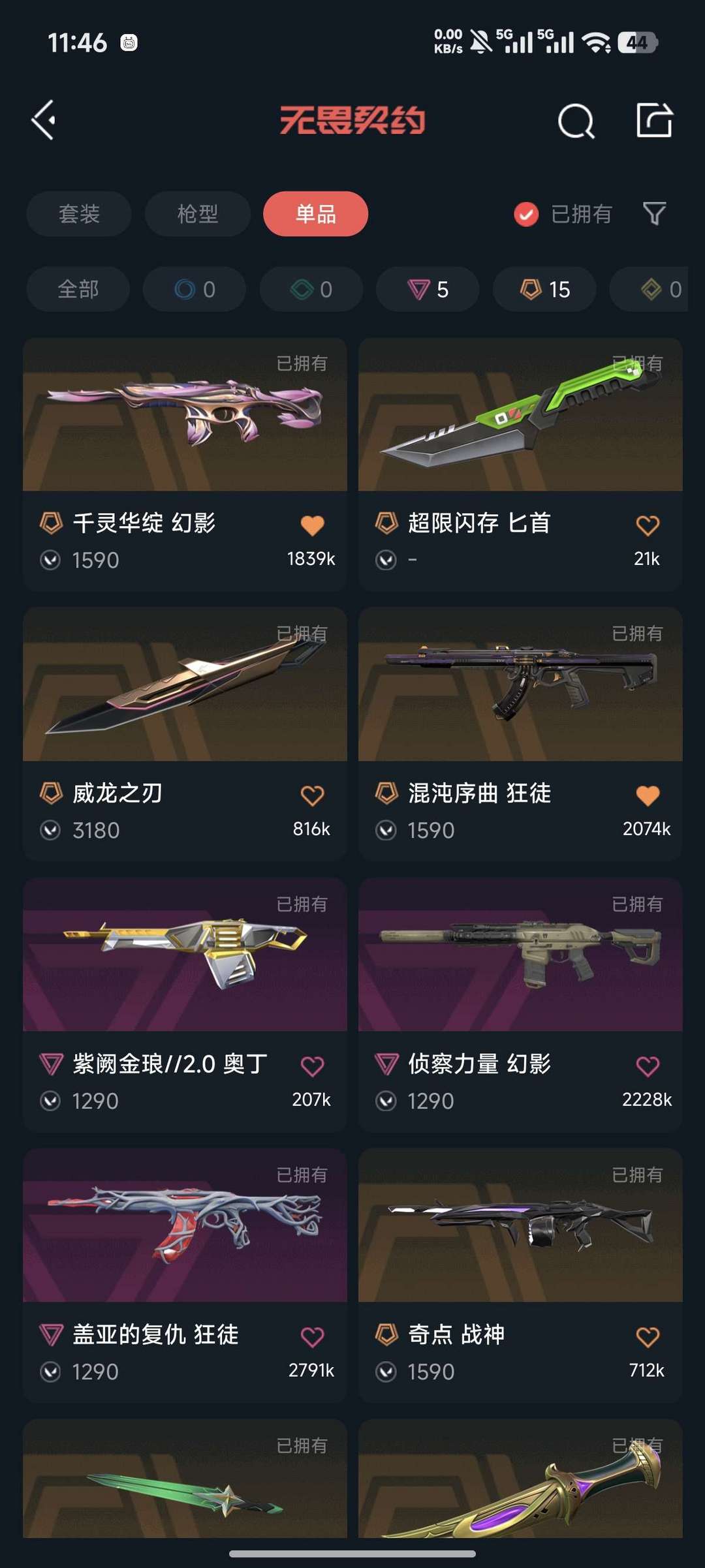Switch to the 枪型 tab
This screenshot has width=705, height=1568.
197,214
